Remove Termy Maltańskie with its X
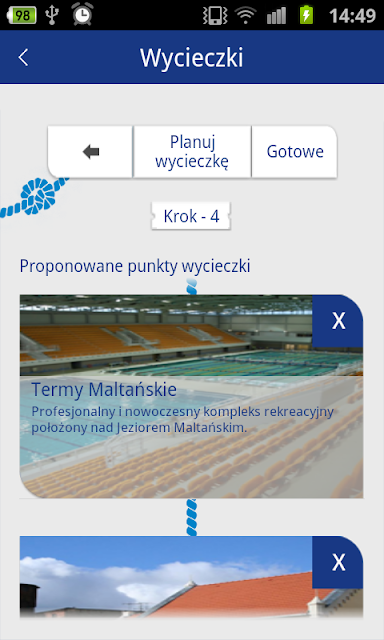 [338, 321]
